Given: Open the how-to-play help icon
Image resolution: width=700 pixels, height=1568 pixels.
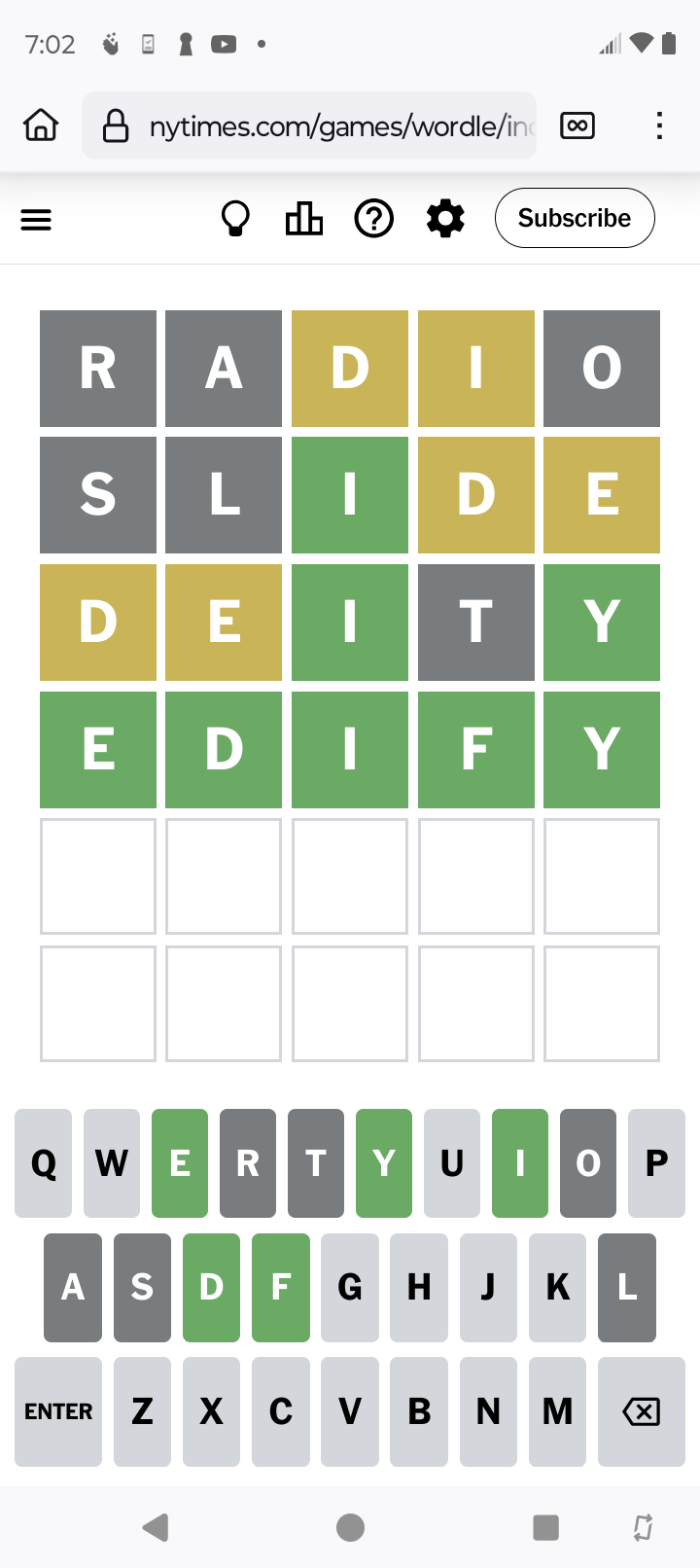Looking at the screenshot, I should pos(373,219).
